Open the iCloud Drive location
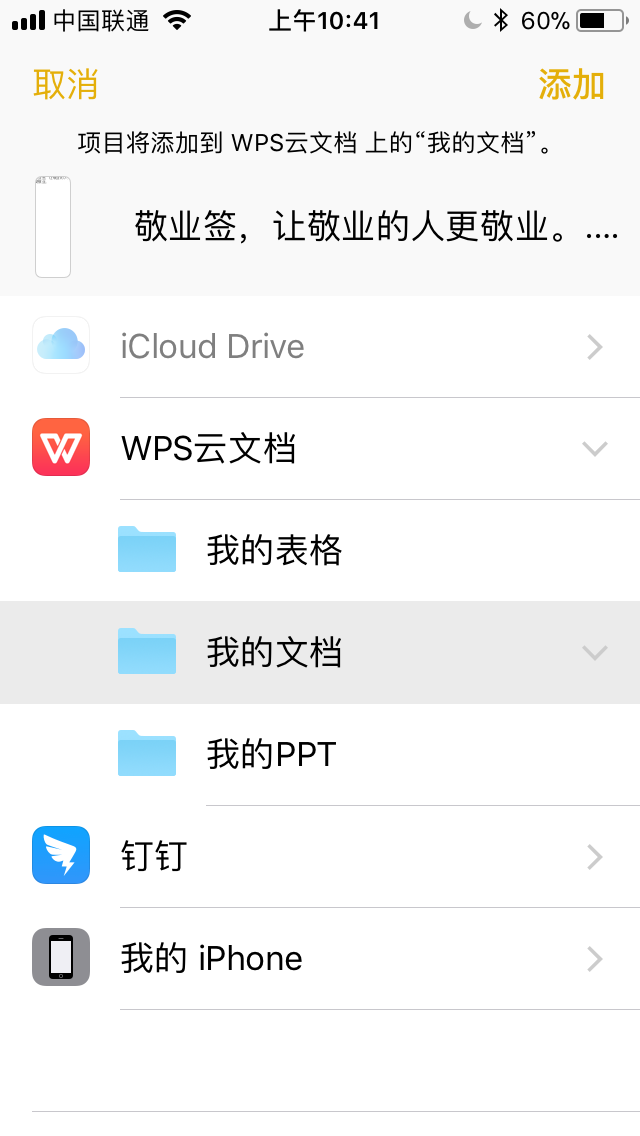 point(320,346)
